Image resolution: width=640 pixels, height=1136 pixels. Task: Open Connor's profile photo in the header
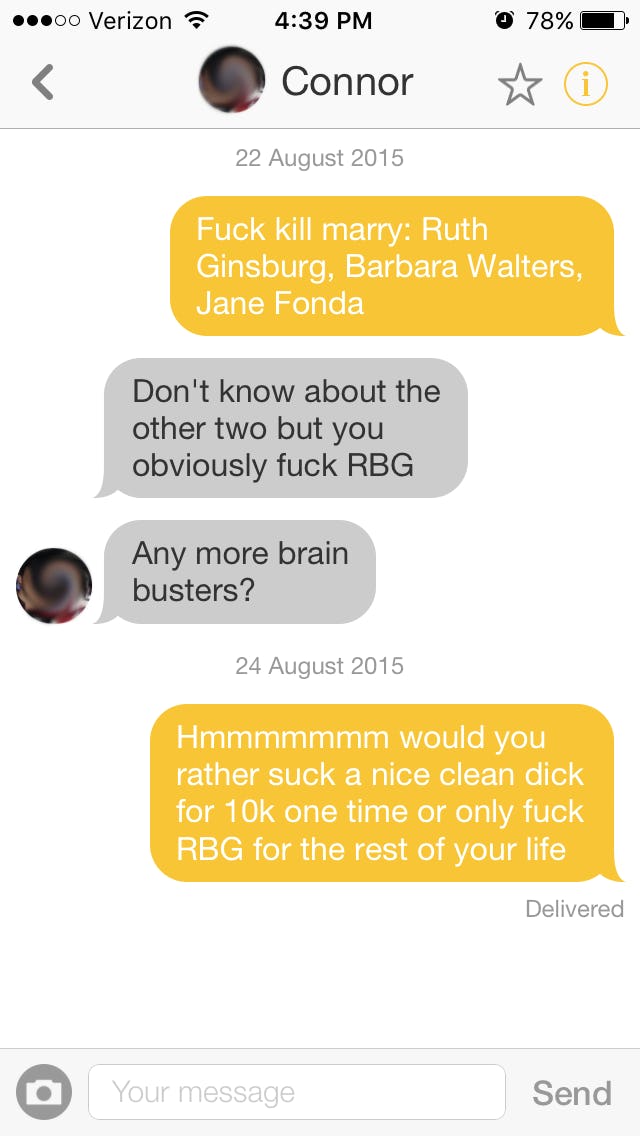(232, 81)
